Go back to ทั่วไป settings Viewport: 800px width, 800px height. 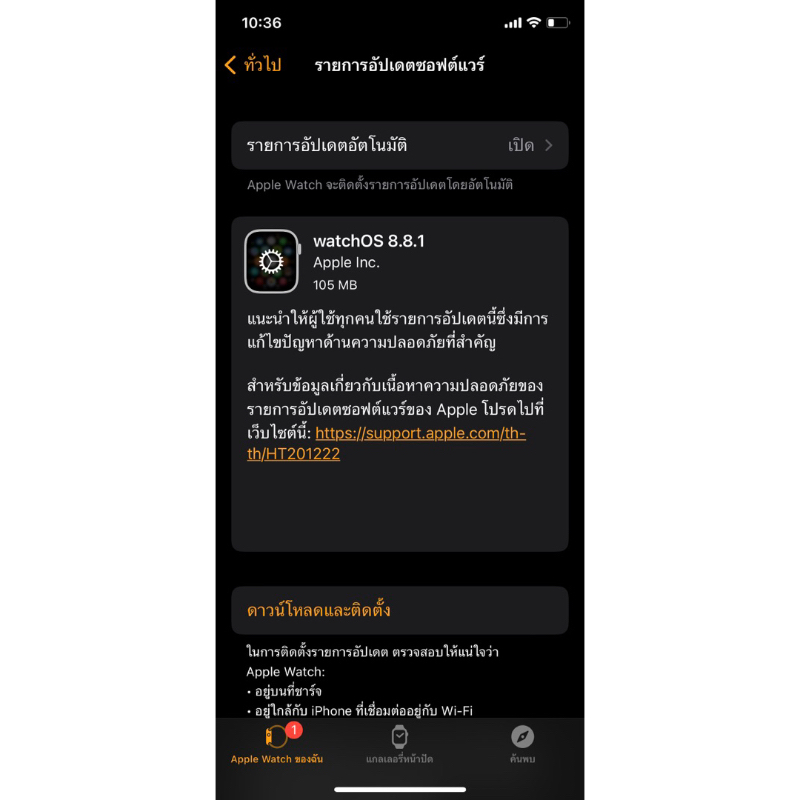click(253, 65)
